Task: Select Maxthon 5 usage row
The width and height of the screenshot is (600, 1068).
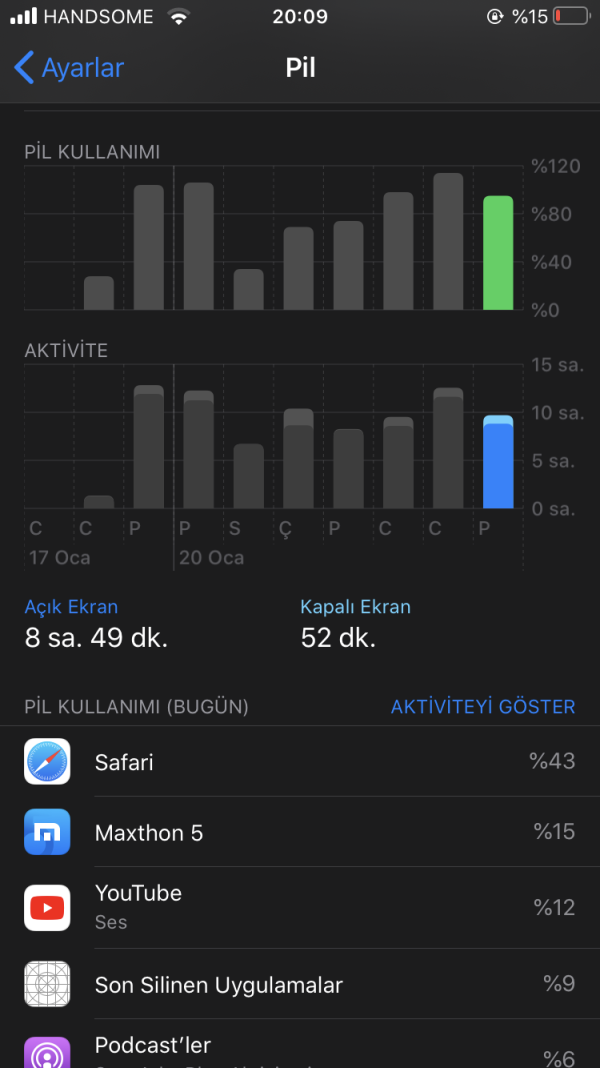Action: (x=300, y=832)
